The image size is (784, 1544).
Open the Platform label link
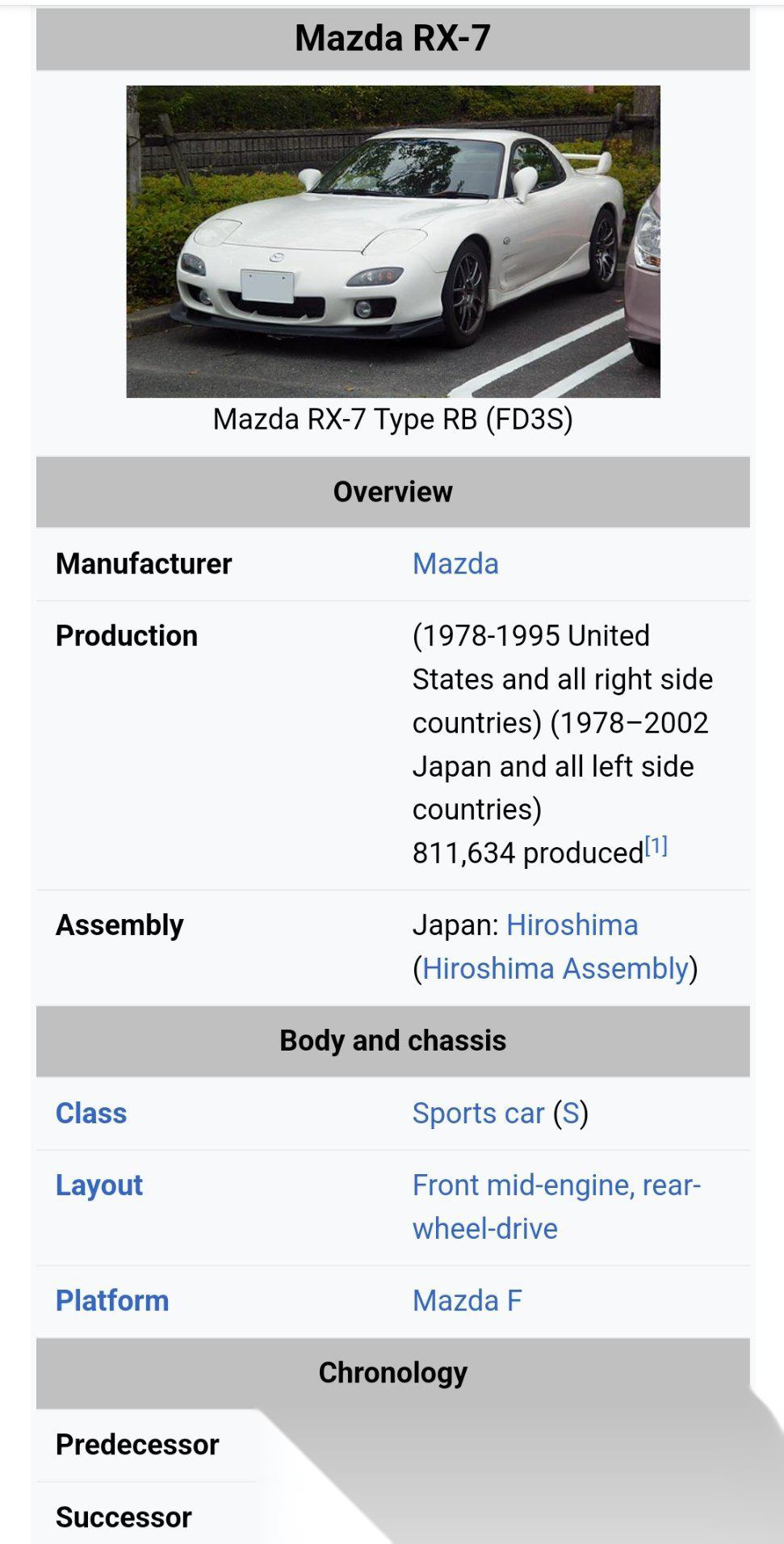112,1301
